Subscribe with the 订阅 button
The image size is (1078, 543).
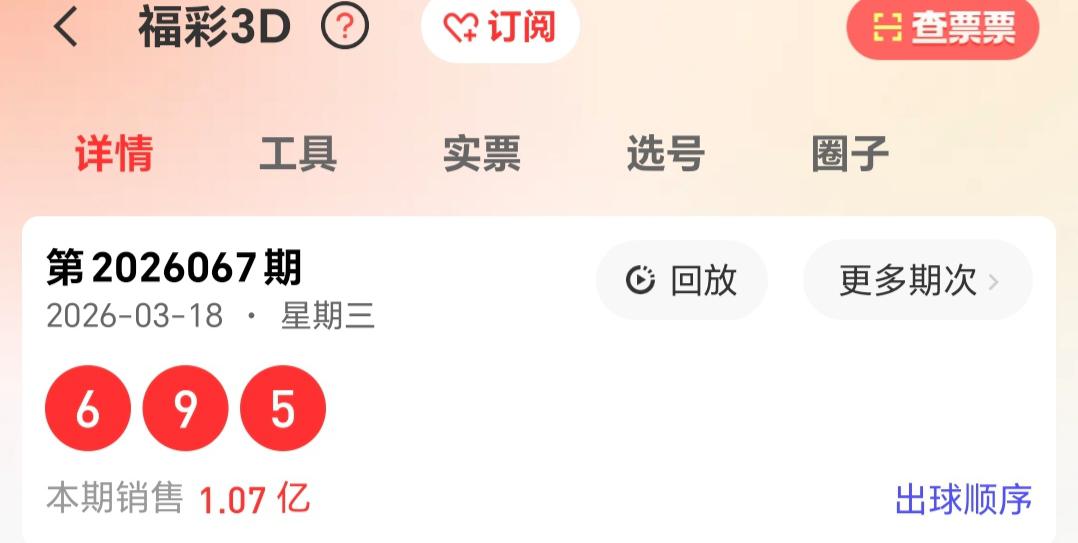(x=500, y=28)
